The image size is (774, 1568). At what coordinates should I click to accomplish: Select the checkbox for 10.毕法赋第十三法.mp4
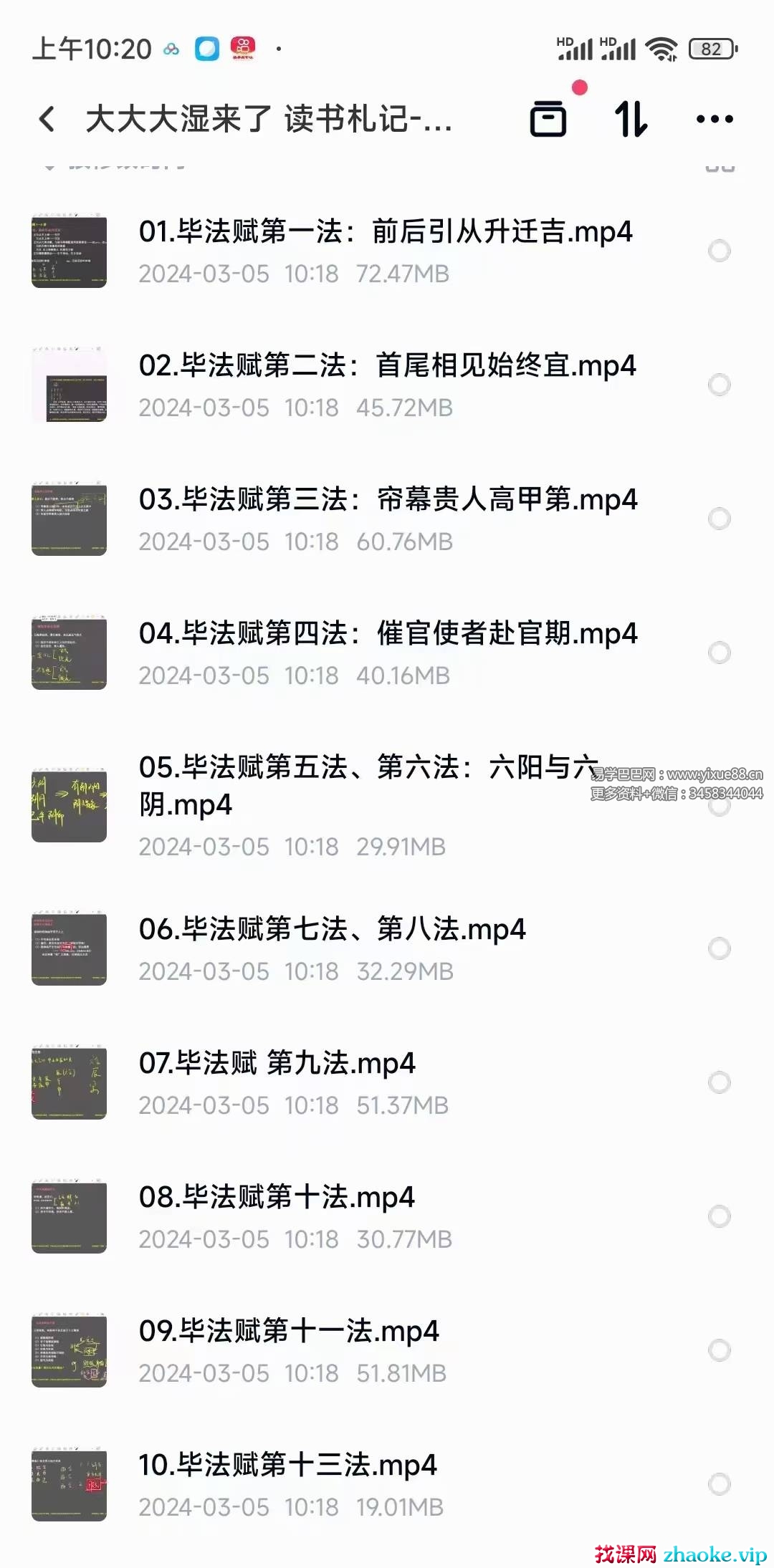[x=719, y=1484]
